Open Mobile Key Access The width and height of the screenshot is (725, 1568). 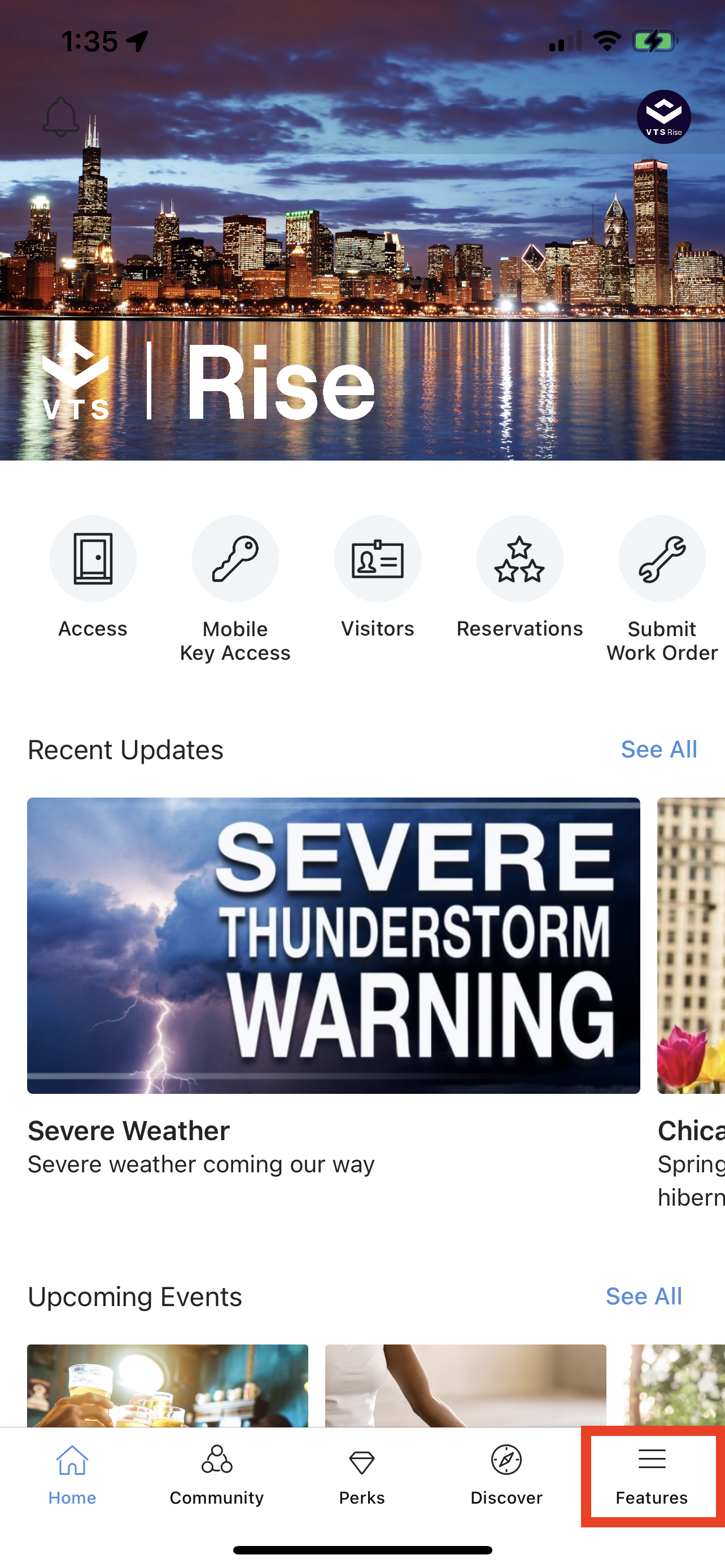point(235,559)
